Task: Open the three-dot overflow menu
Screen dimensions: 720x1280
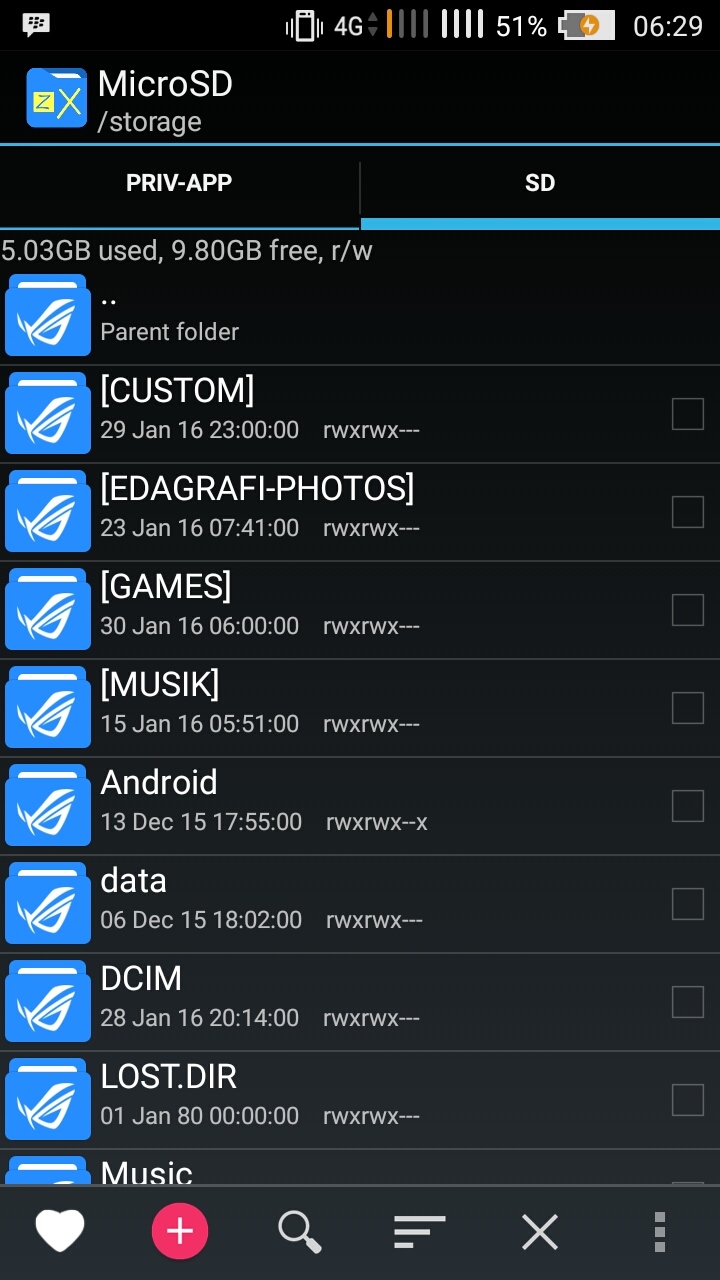Action: pyautogui.click(x=659, y=1231)
